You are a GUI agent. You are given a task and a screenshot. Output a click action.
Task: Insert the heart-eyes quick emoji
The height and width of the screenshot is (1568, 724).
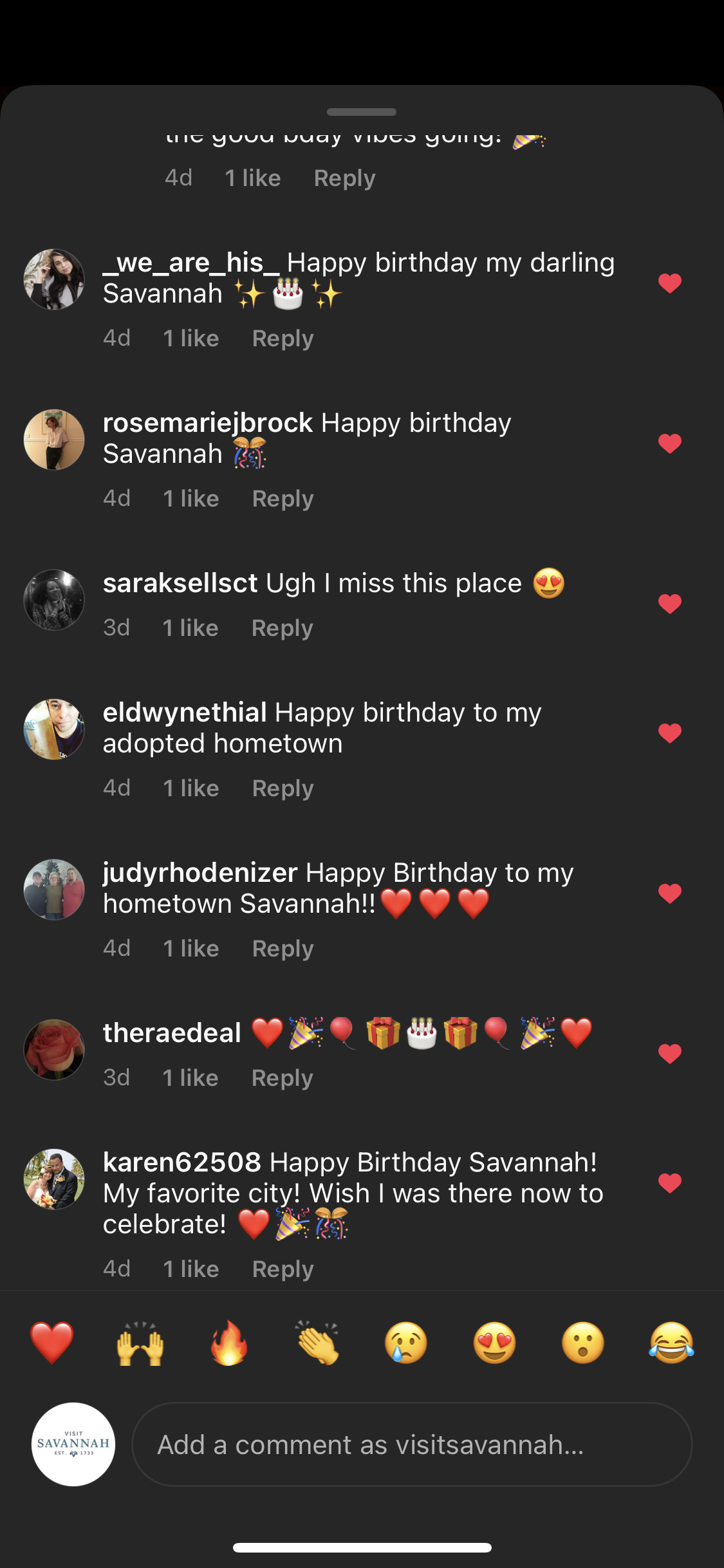[494, 1343]
